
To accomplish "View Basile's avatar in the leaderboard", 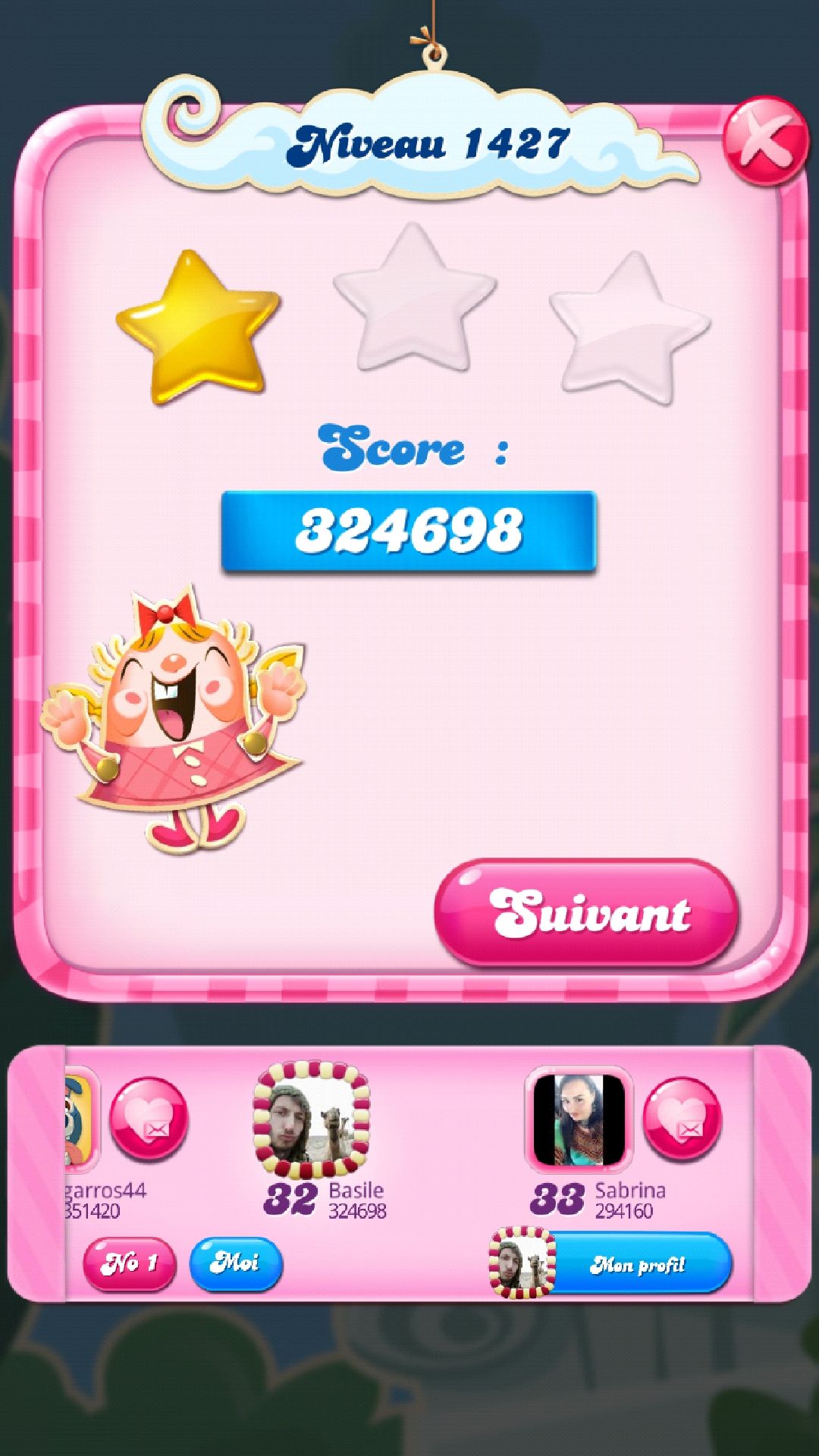I will click(x=312, y=1119).
